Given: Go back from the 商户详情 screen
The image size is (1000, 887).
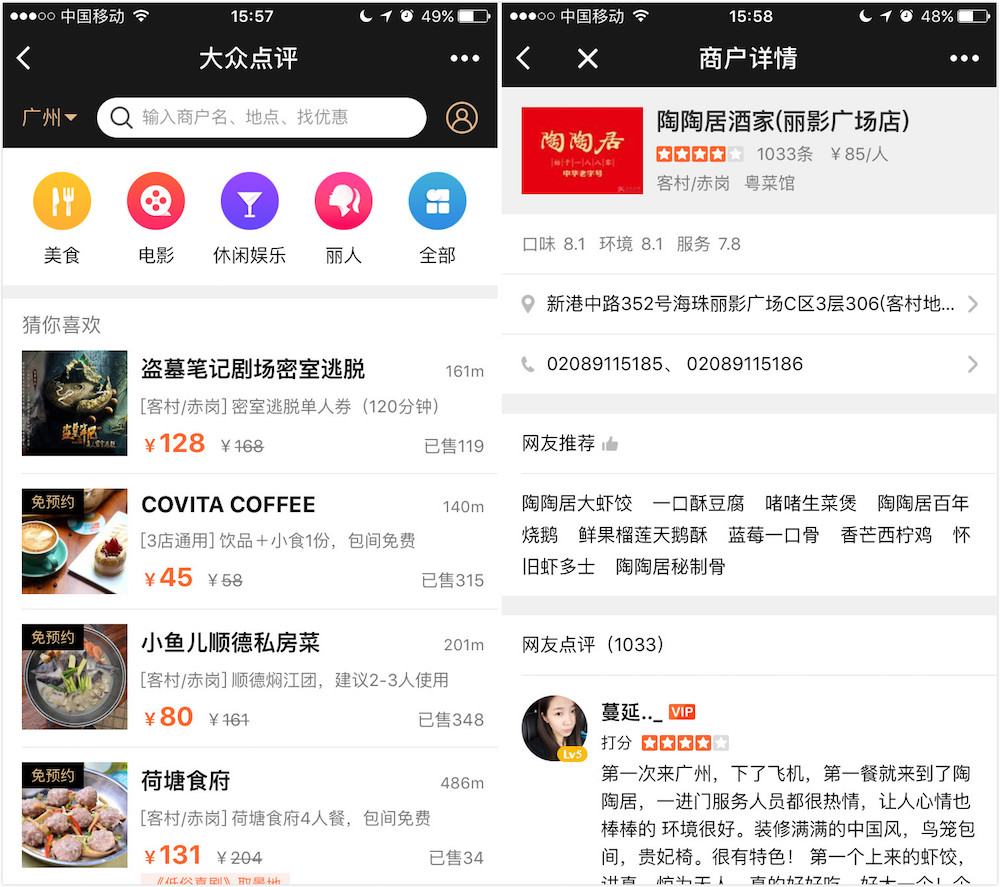Looking at the screenshot, I should (523, 59).
